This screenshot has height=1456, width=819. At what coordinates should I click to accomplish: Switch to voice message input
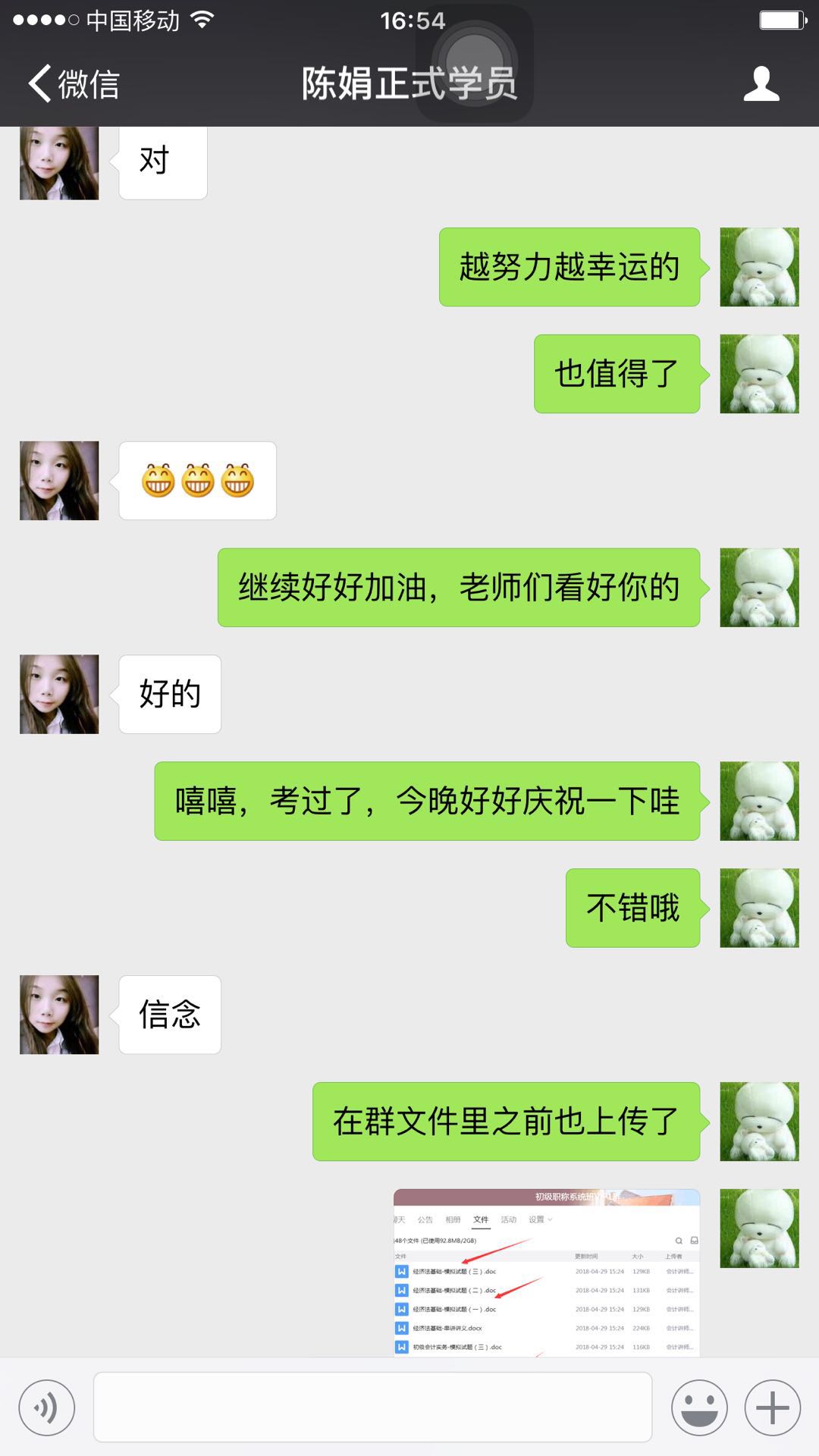[47, 1408]
